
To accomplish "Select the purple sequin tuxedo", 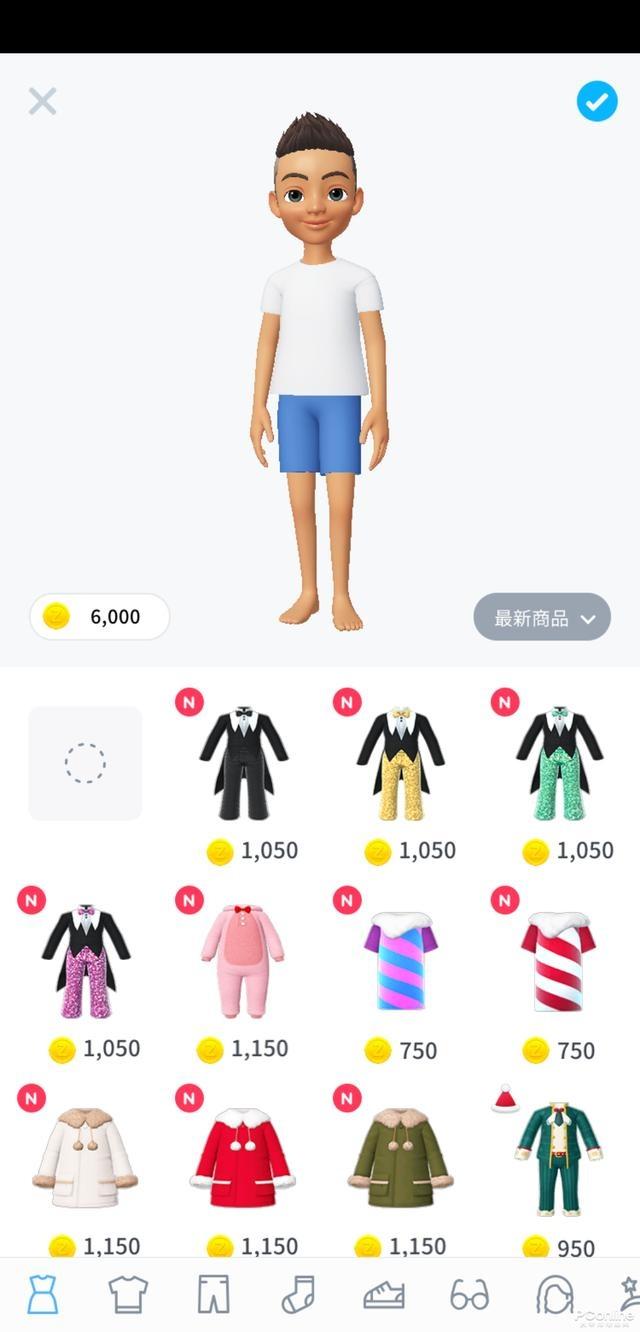I will tap(85, 962).
